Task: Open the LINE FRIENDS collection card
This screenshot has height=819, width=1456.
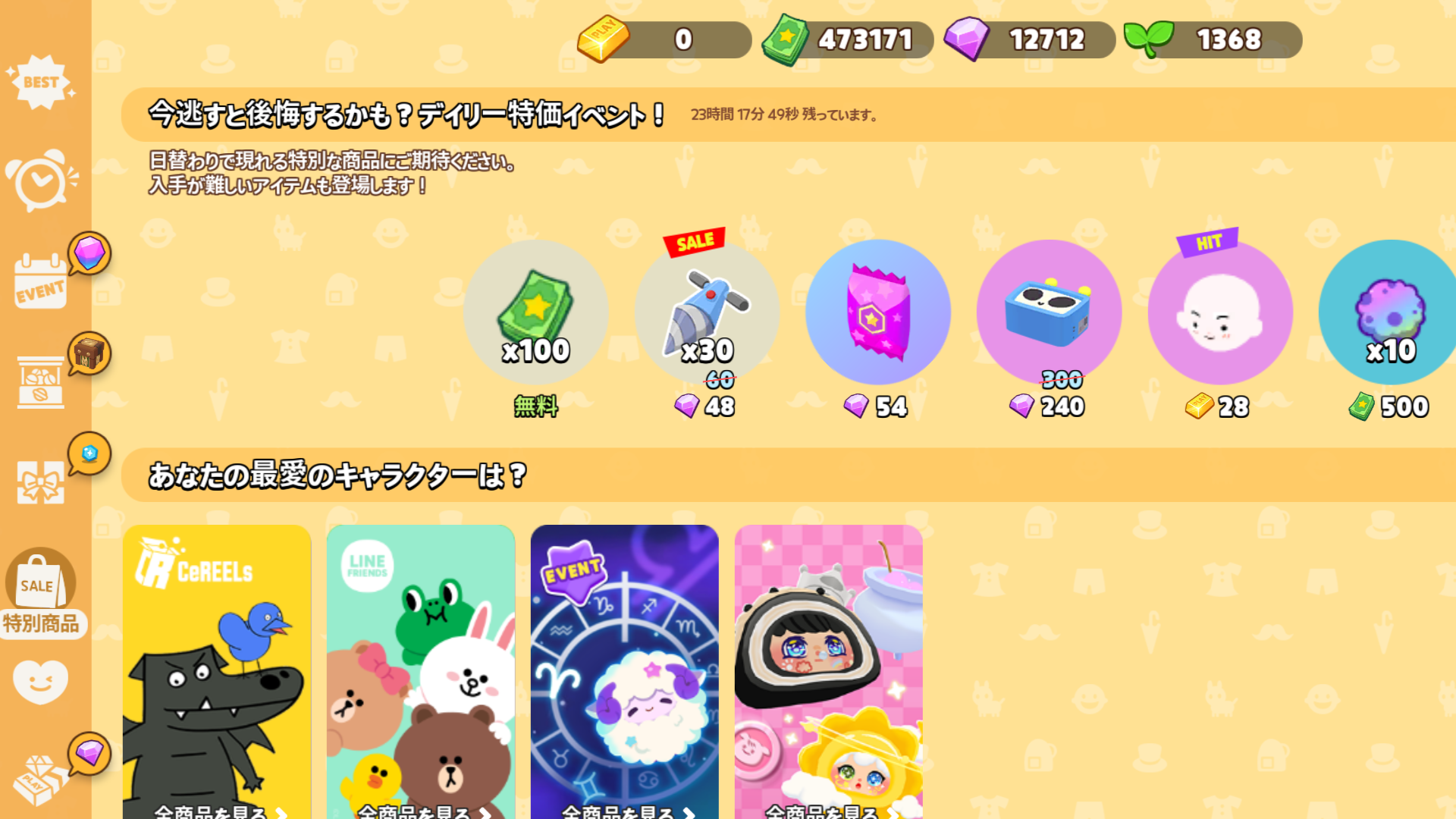Action: pos(421,671)
